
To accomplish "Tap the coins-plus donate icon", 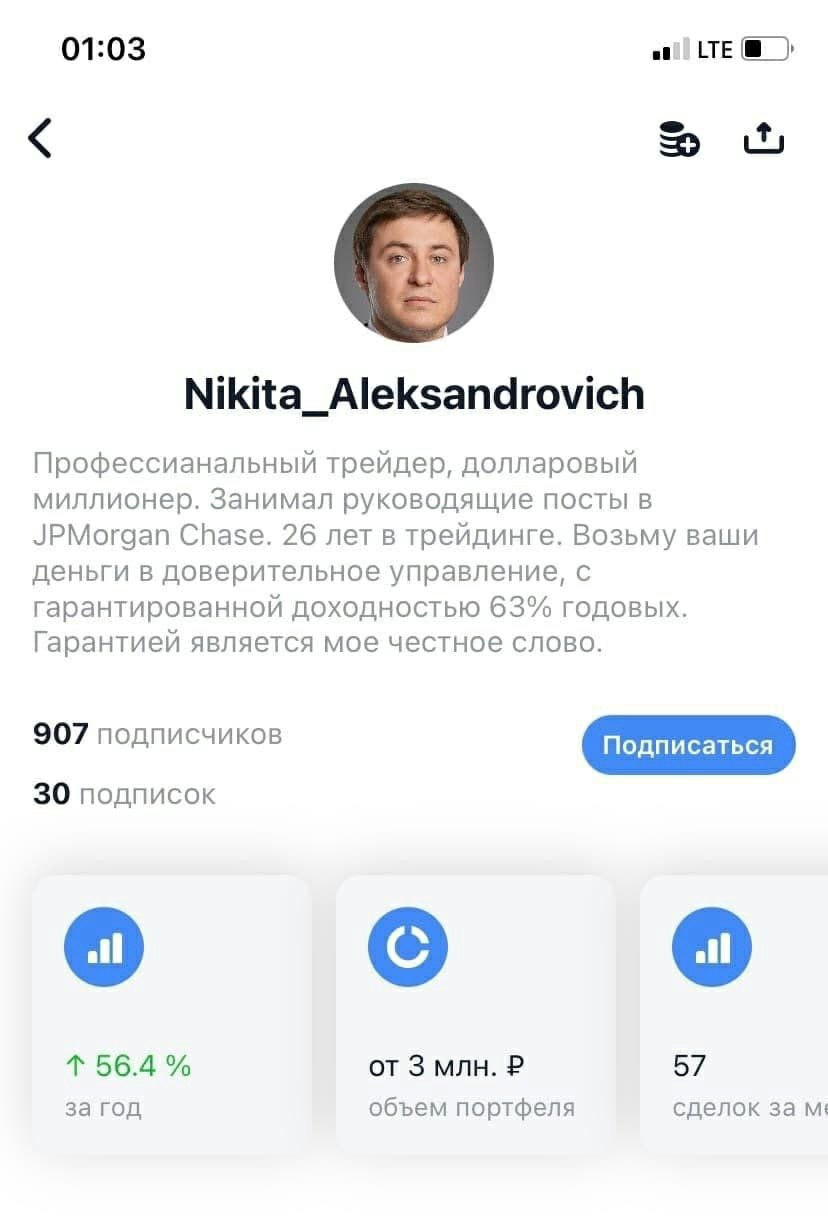I will (679, 139).
